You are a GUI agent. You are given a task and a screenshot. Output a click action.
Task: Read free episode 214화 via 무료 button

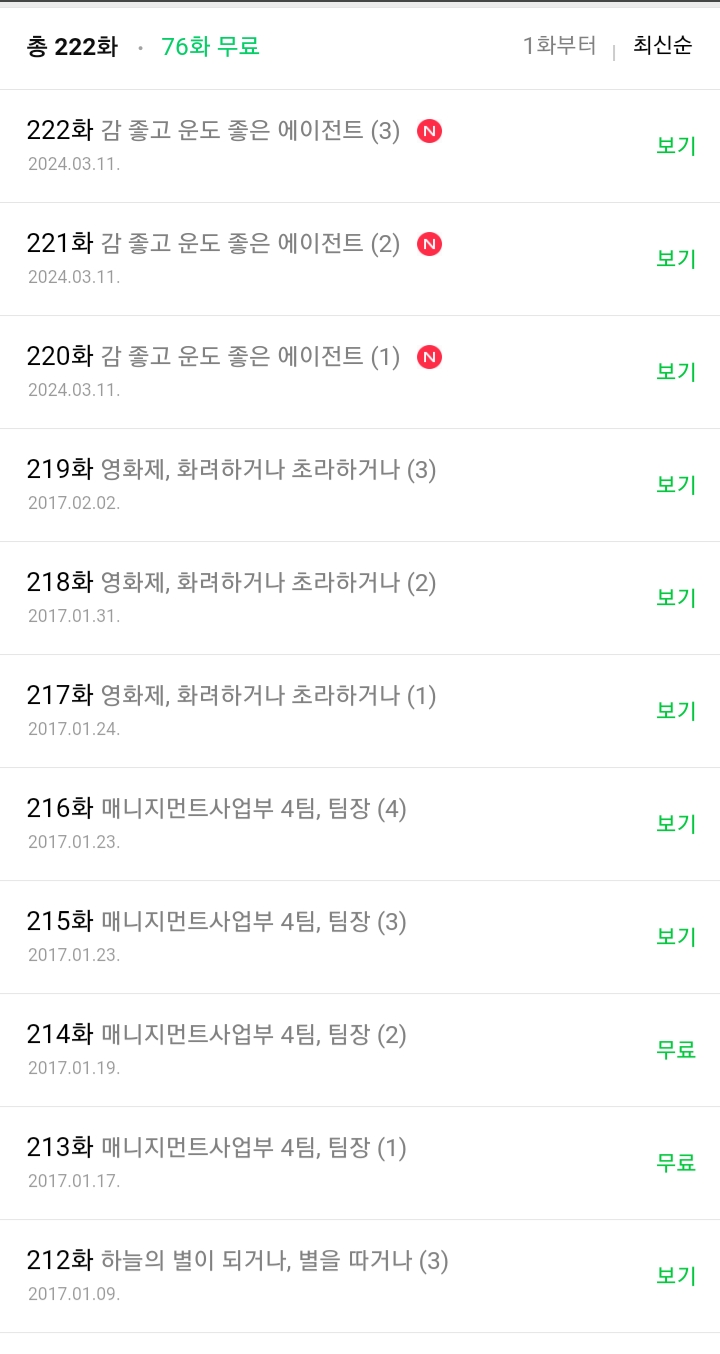pos(675,1050)
